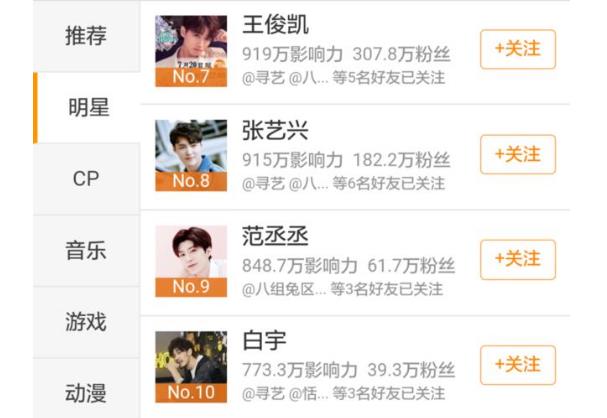This screenshot has height=418, width=607.
Task: Follow 张艺兴 with the +关注 button
Action: coord(517,155)
